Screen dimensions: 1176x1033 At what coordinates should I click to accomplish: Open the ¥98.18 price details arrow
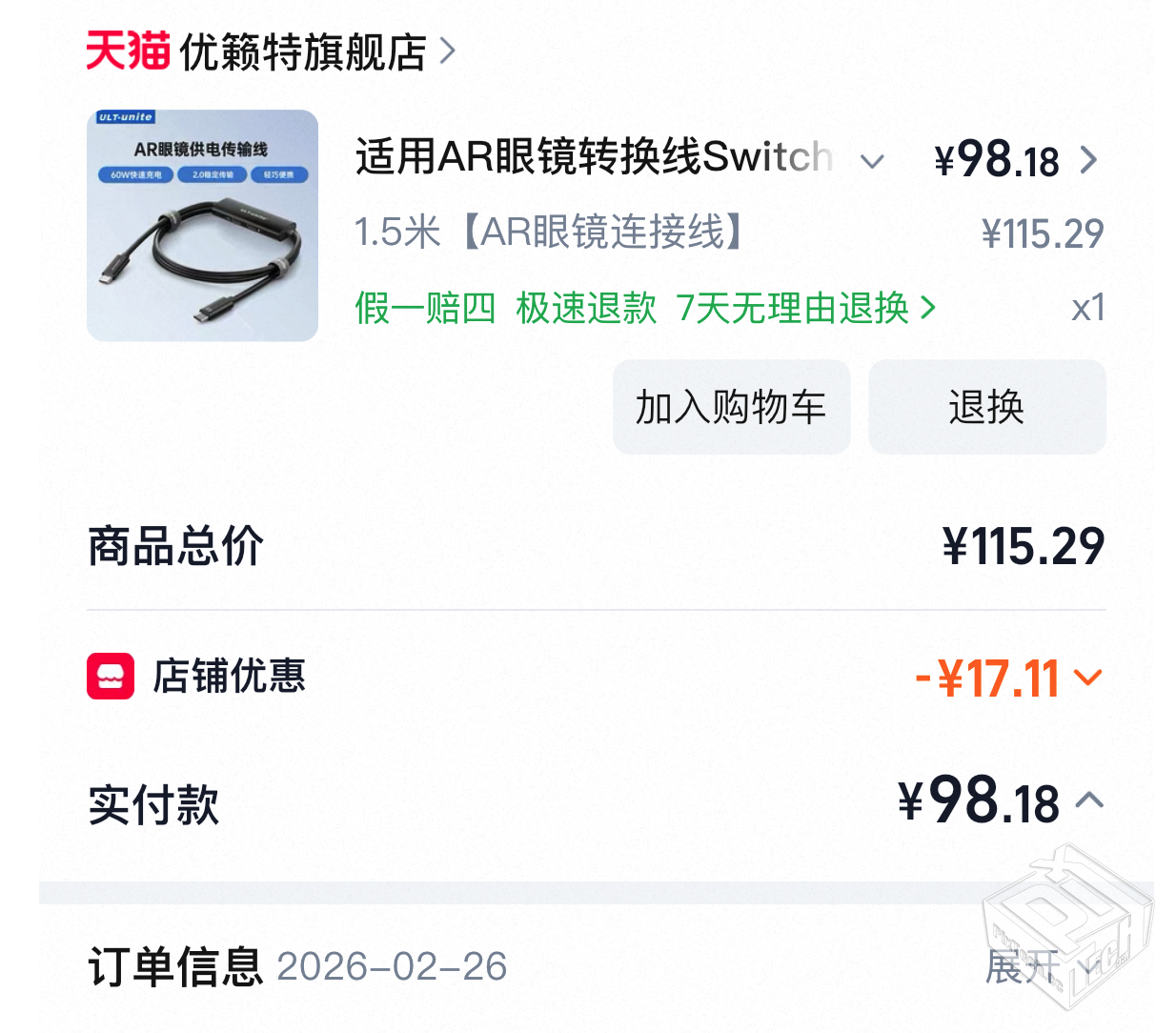(1088, 160)
